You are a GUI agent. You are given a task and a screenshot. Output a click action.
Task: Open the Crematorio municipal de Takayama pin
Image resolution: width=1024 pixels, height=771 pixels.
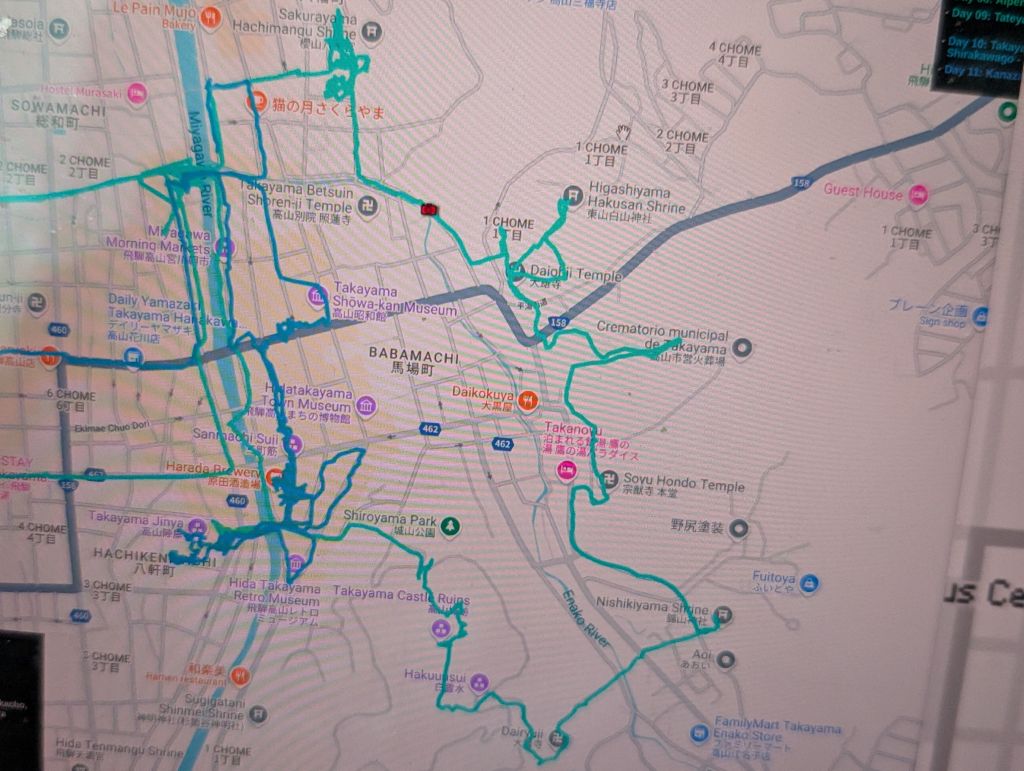tap(741, 347)
